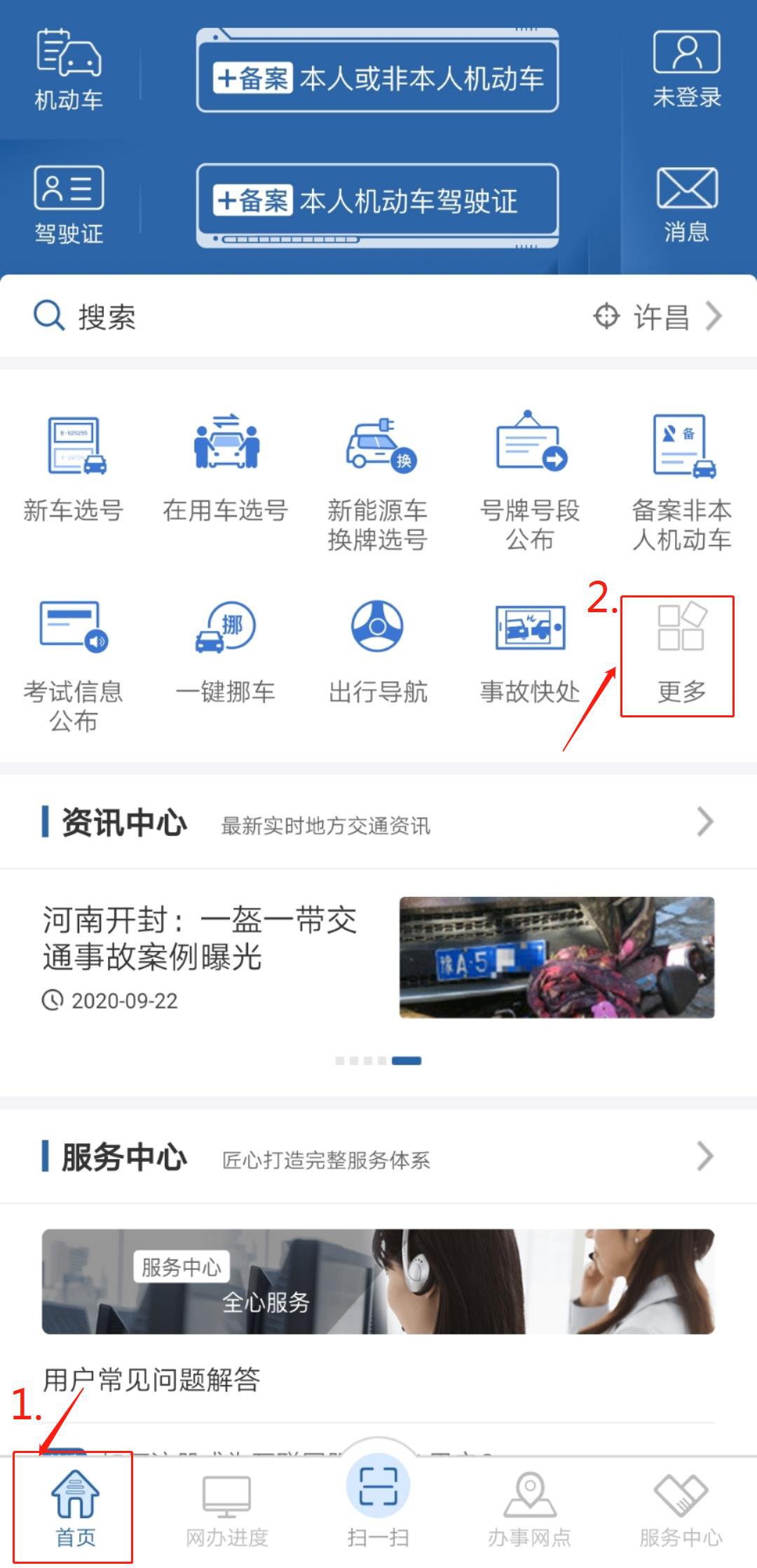Tap 备案 本人或非本人机动车 button
This screenshot has height=1568, width=757.
[x=377, y=77]
